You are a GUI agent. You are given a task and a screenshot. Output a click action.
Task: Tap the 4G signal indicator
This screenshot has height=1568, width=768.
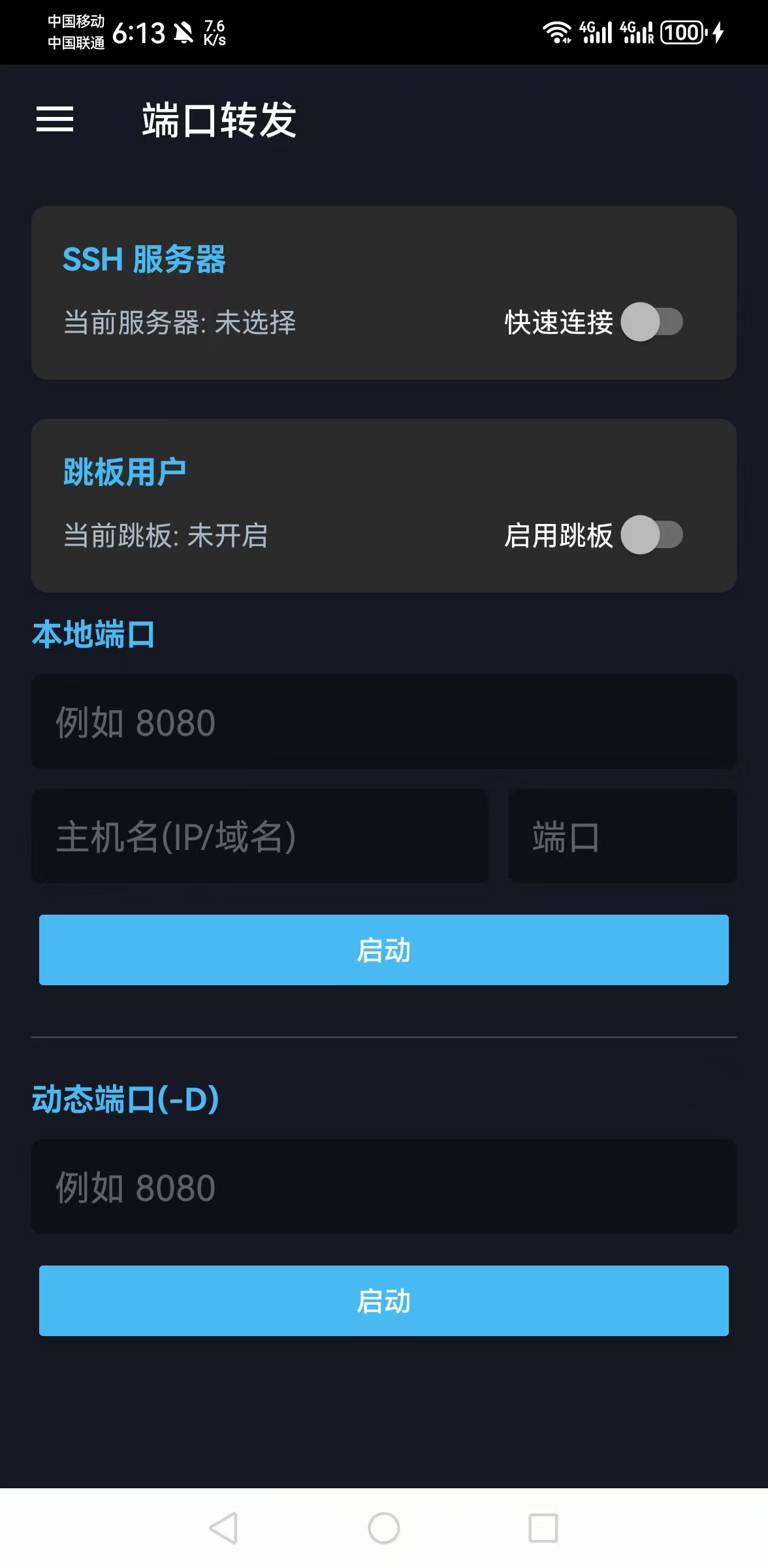[596, 31]
